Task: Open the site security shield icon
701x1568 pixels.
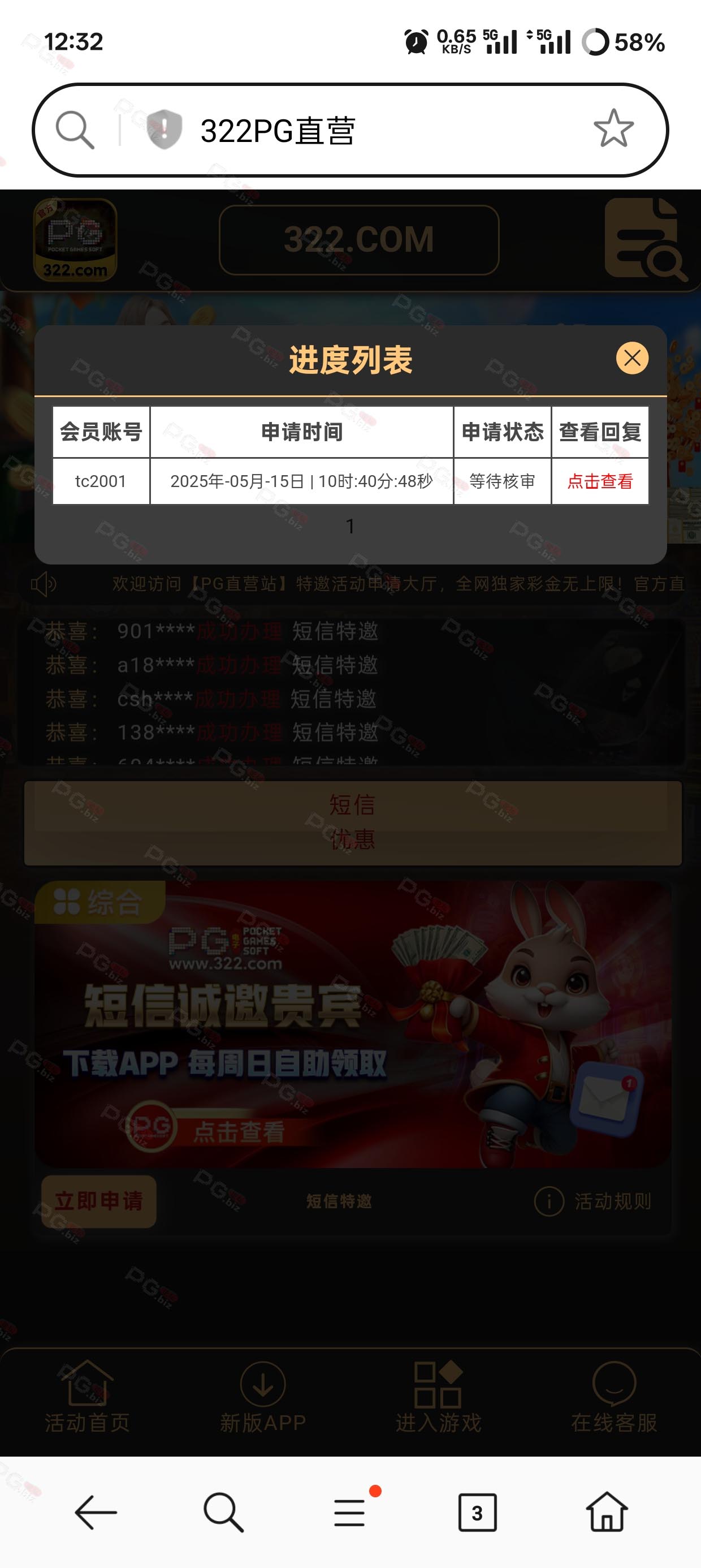Action: (x=164, y=130)
